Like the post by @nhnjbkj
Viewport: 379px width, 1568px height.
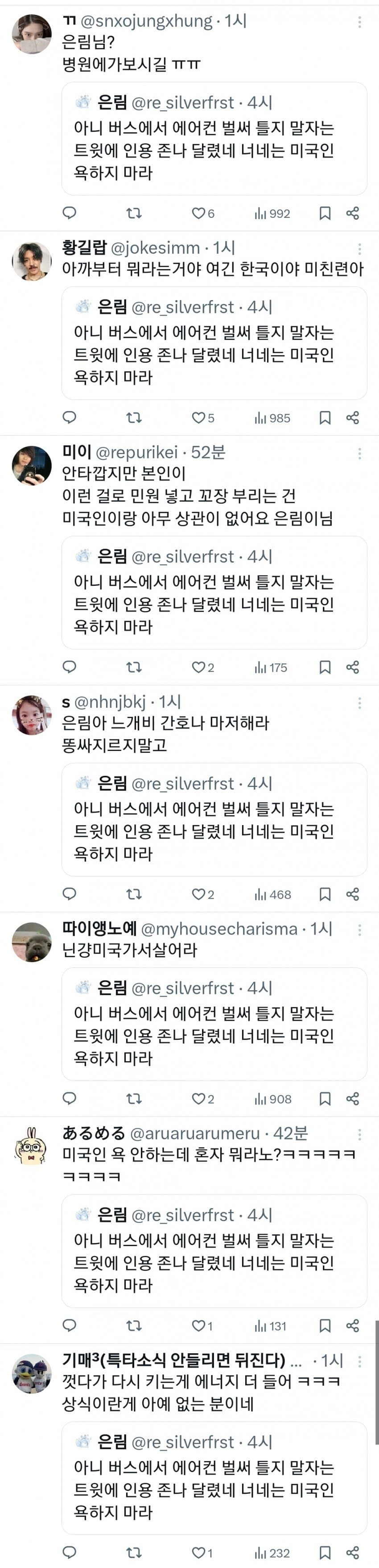[x=199, y=894]
